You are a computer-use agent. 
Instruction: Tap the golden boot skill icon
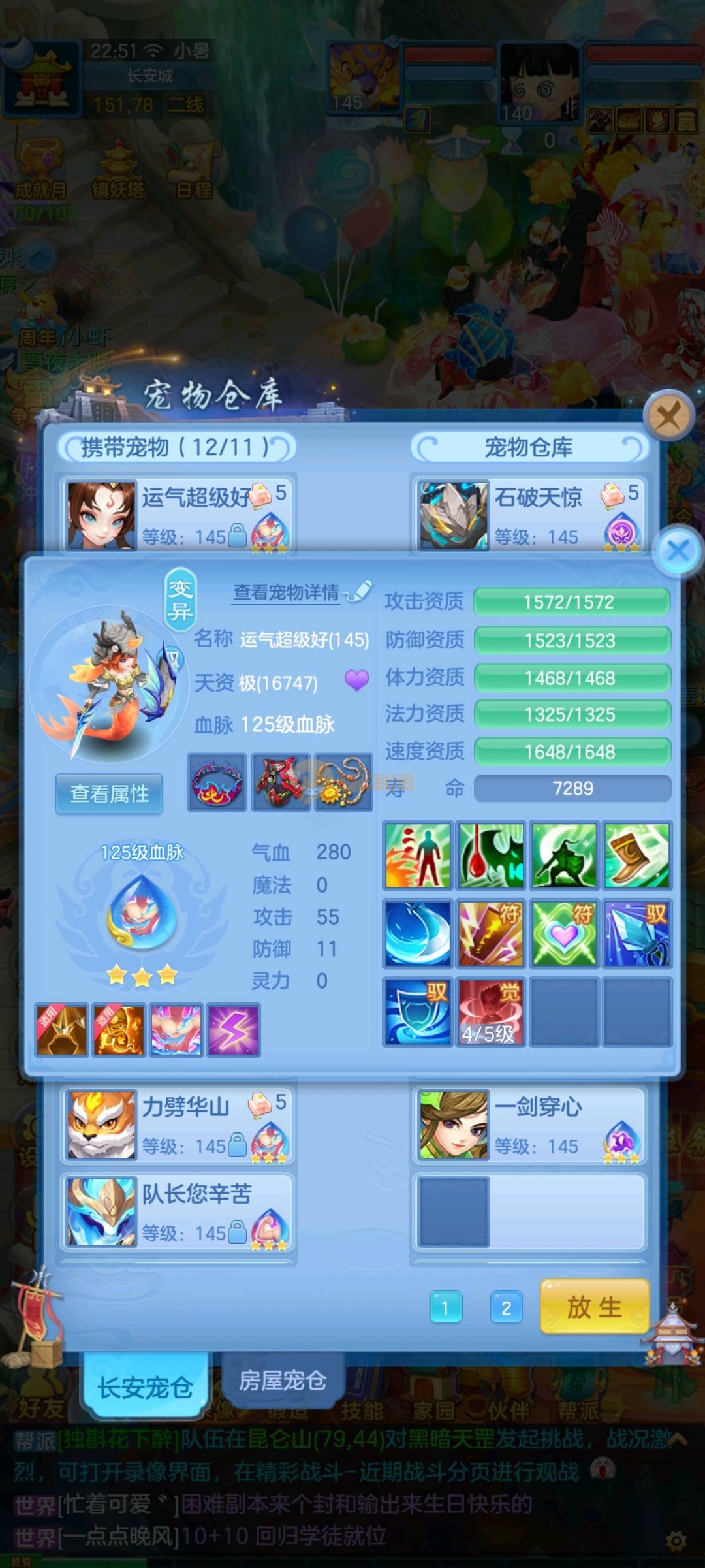[636, 855]
